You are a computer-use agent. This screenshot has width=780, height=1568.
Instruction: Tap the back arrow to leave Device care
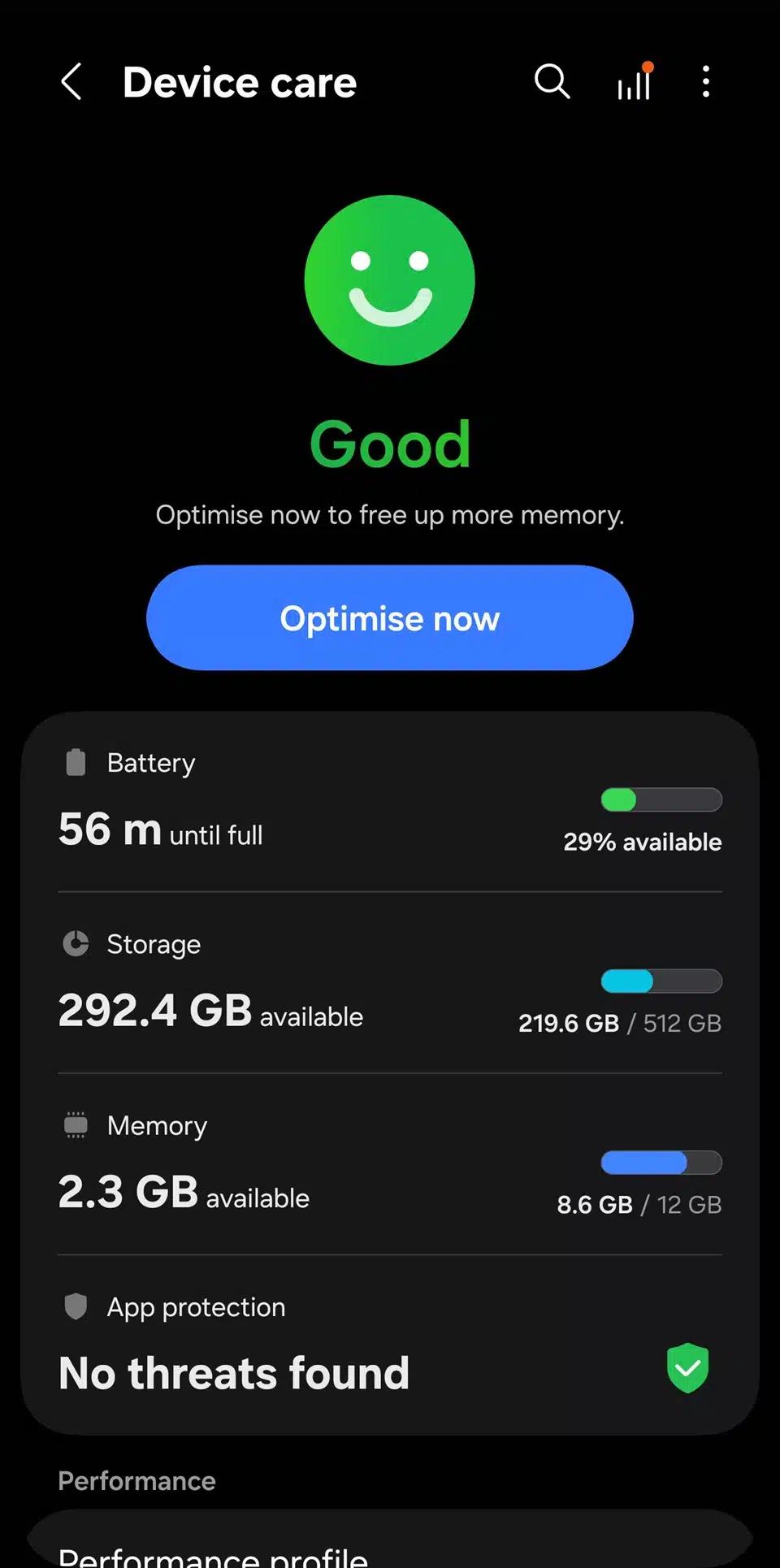coord(71,82)
